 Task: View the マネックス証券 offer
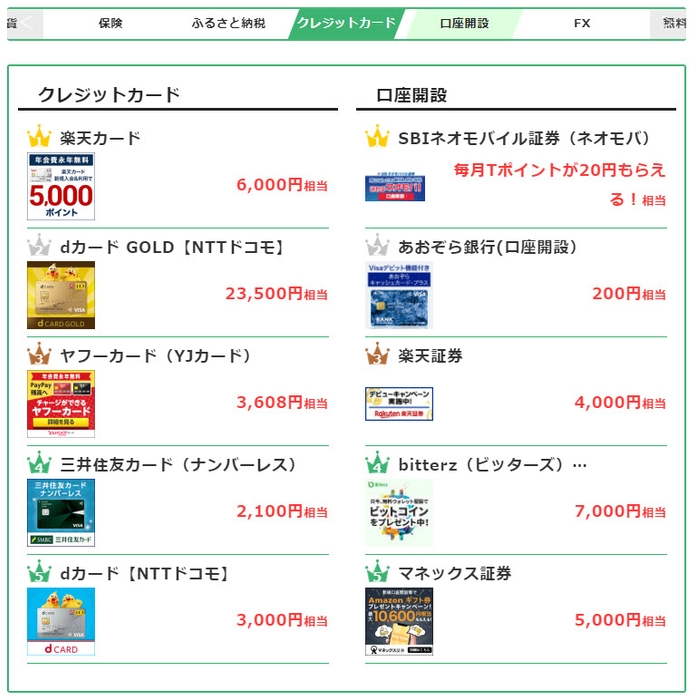[454, 574]
